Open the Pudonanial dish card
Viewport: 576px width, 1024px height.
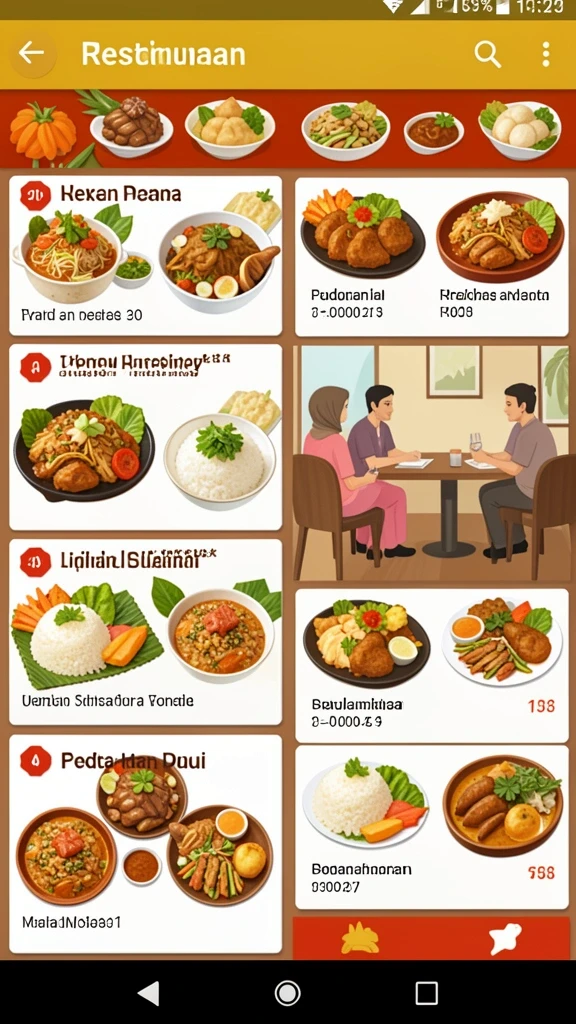pyautogui.click(x=432, y=257)
